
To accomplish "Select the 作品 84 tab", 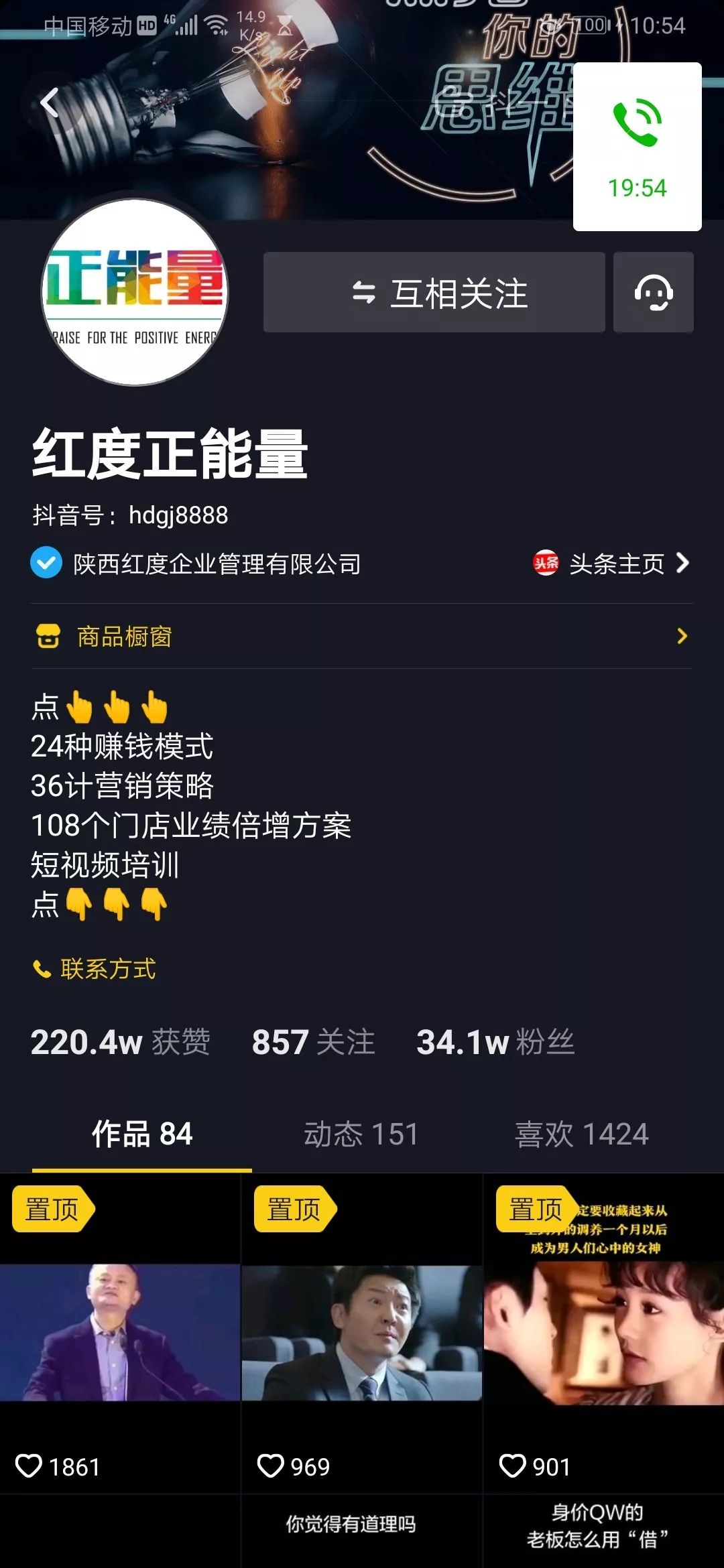I will 142,1134.
